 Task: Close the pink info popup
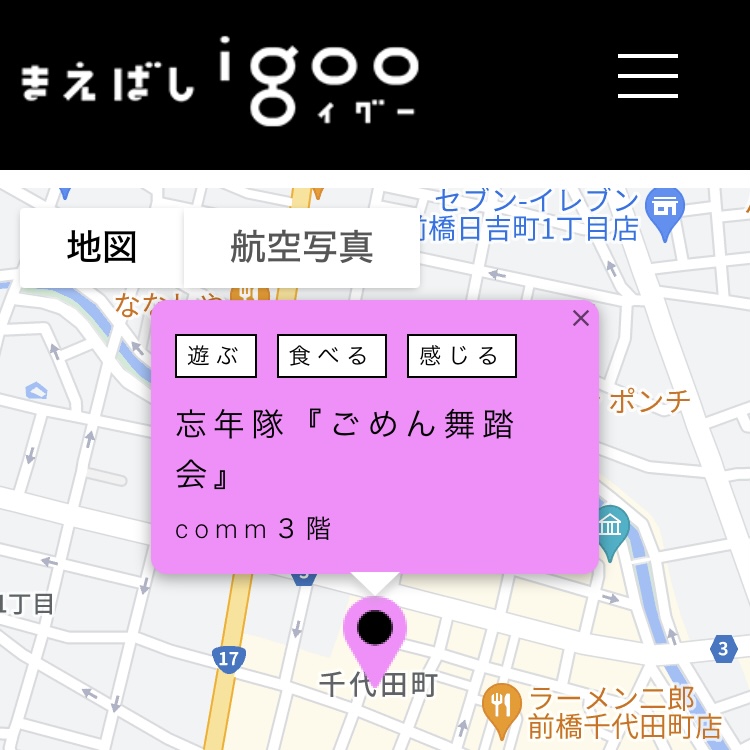point(581,319)
